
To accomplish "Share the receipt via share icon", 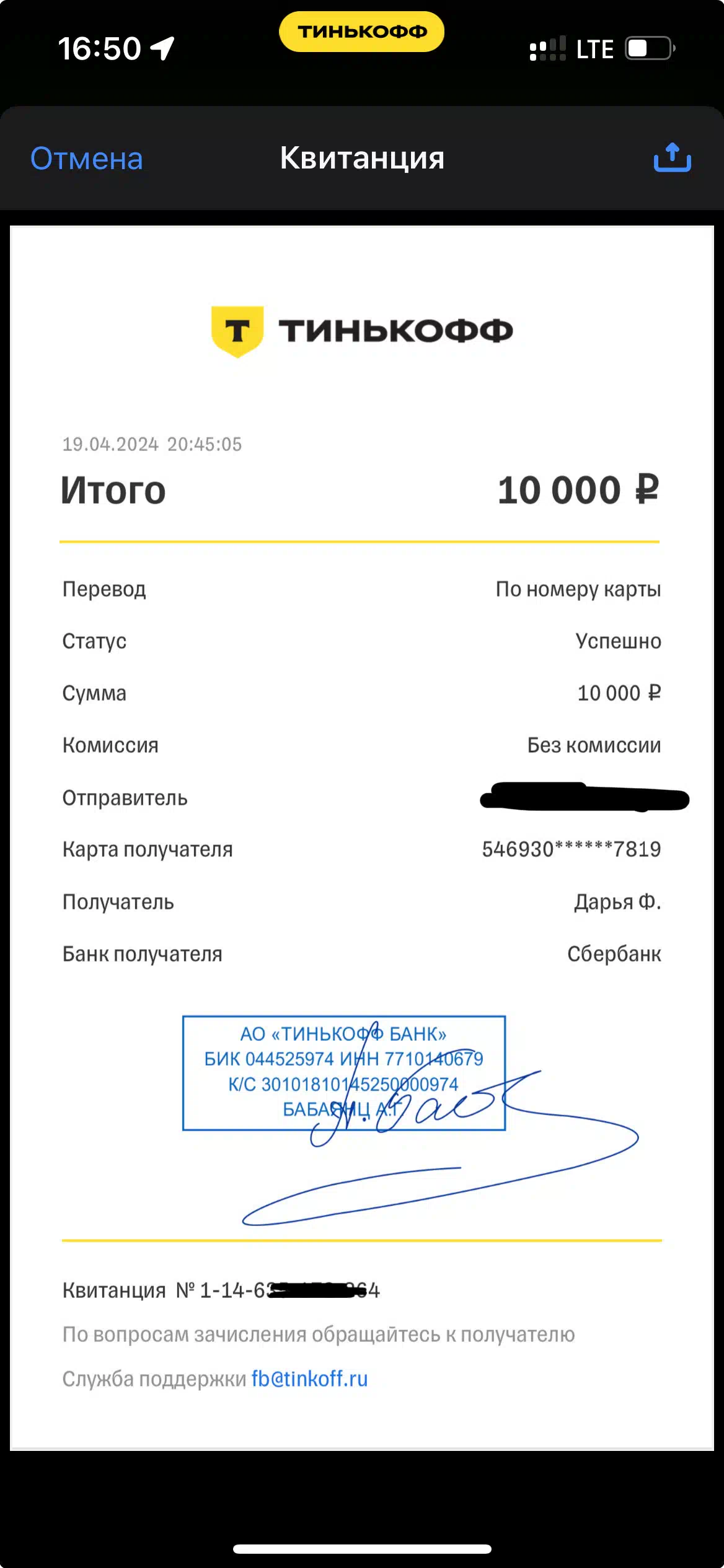I will 672,157.
